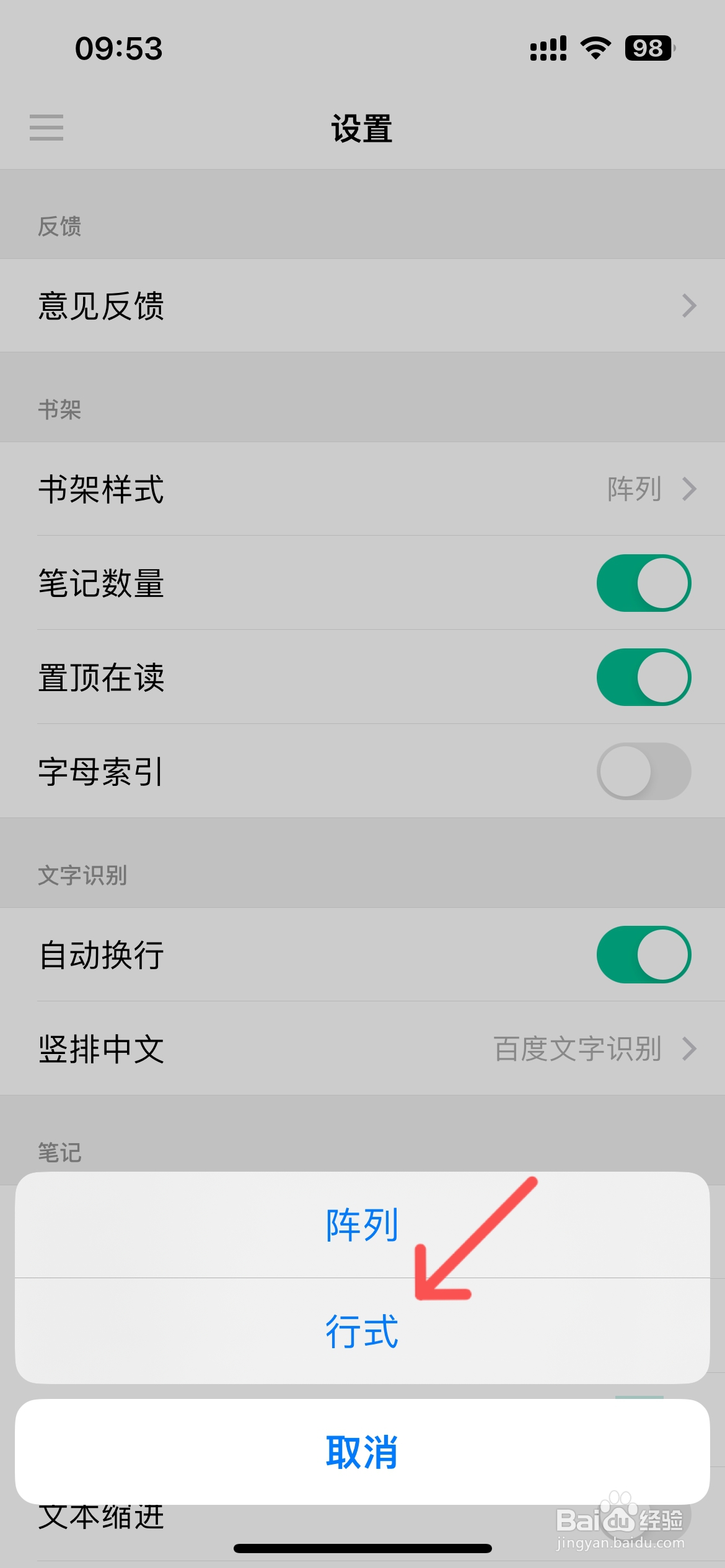This screenshot has height=1568, width=725.
Task: Turn off 自动换行 switch
Action: [x=644, y=954]
